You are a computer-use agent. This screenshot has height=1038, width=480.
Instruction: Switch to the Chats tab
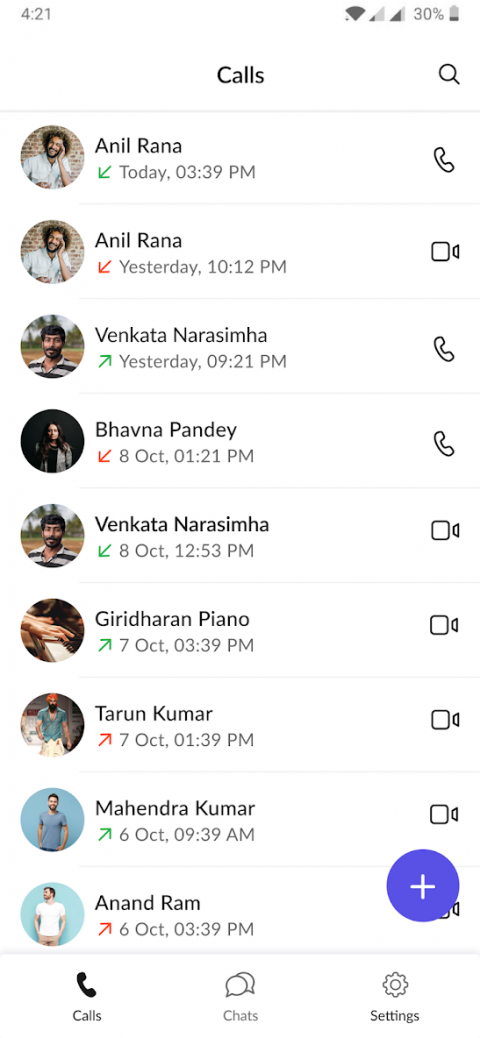point(240,997)
